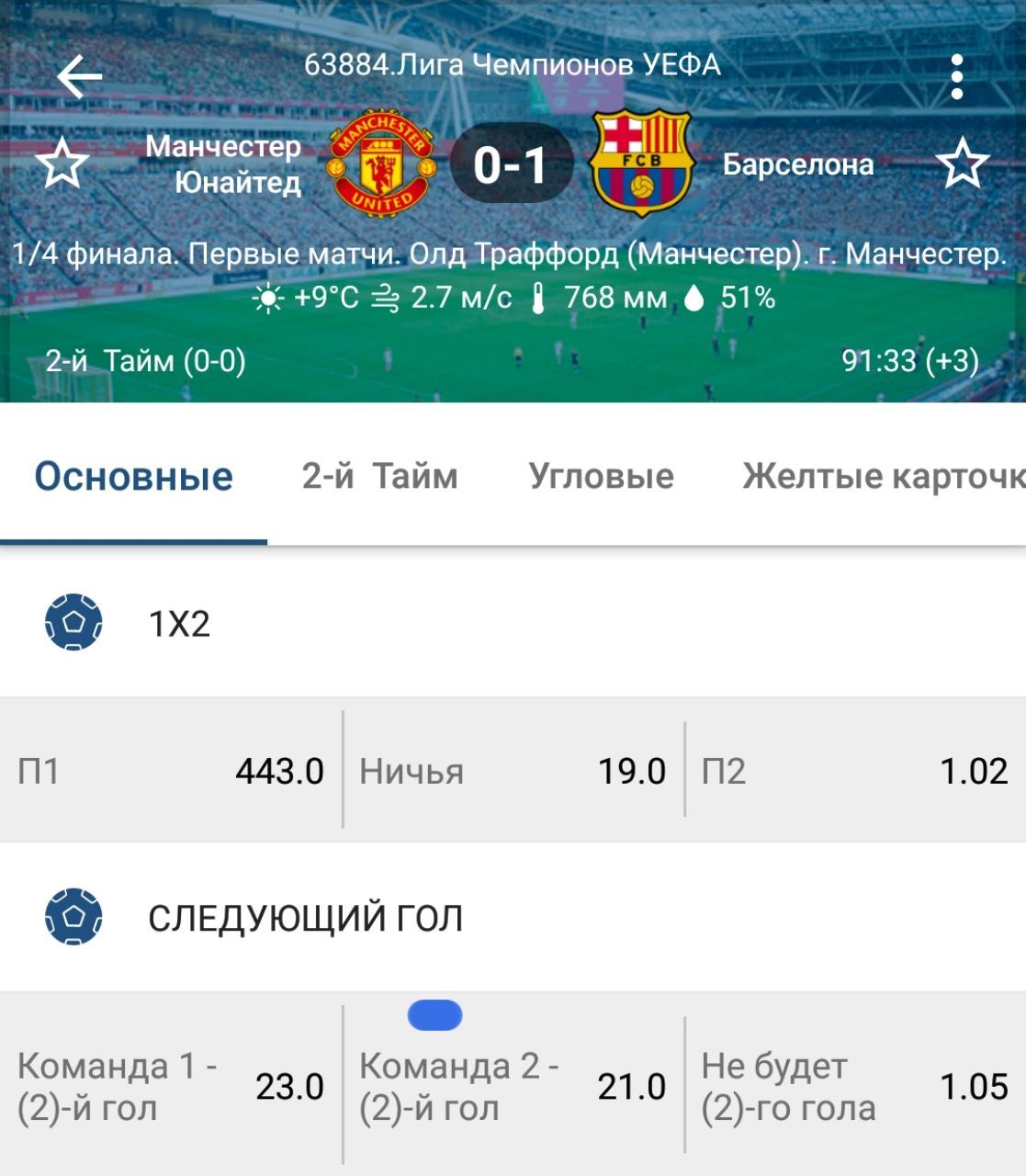Open the three-dot overflow menu
The width and height of the screenshot is (1026, 1176).
pos(956,76)
